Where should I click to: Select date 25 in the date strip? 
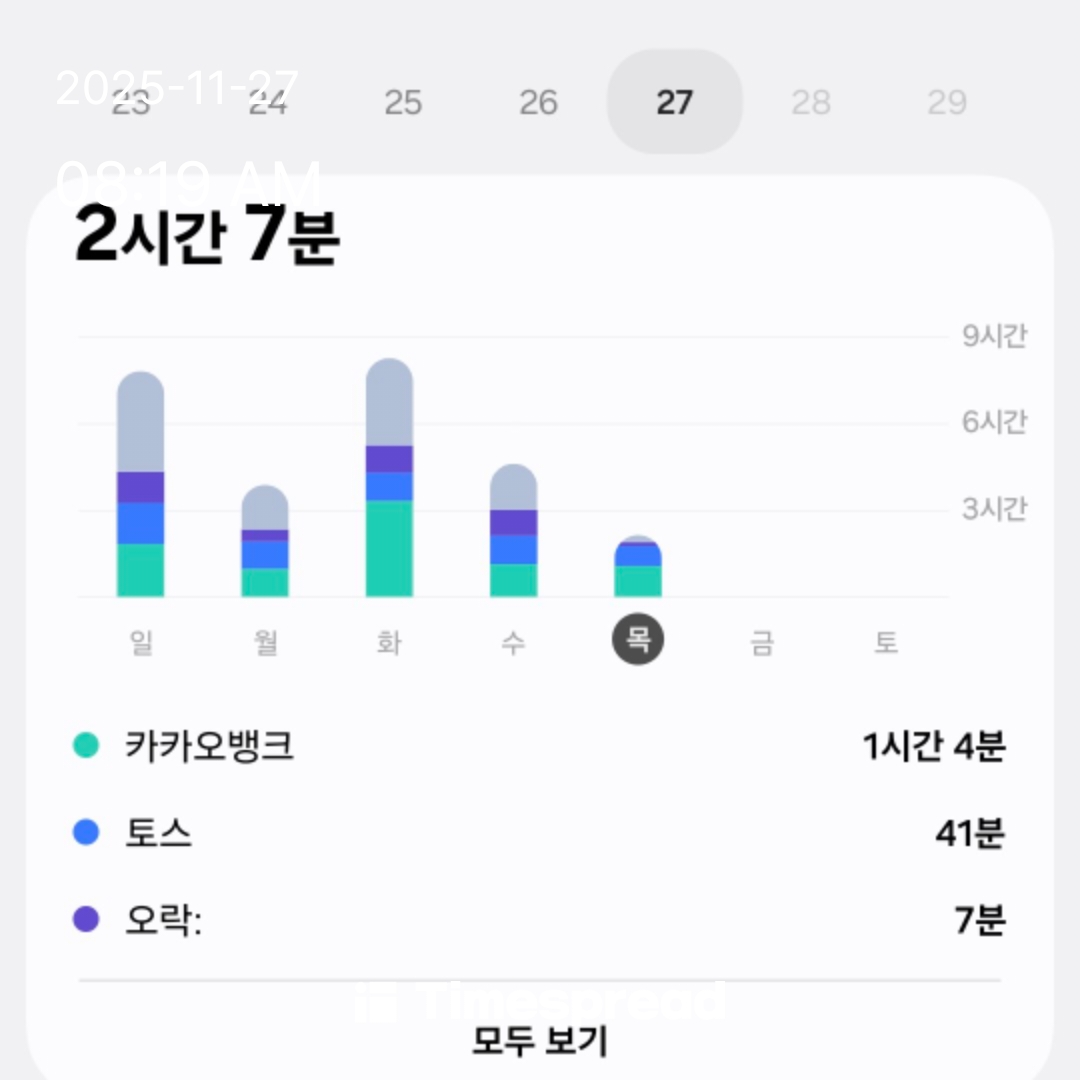tap(403, 102)
